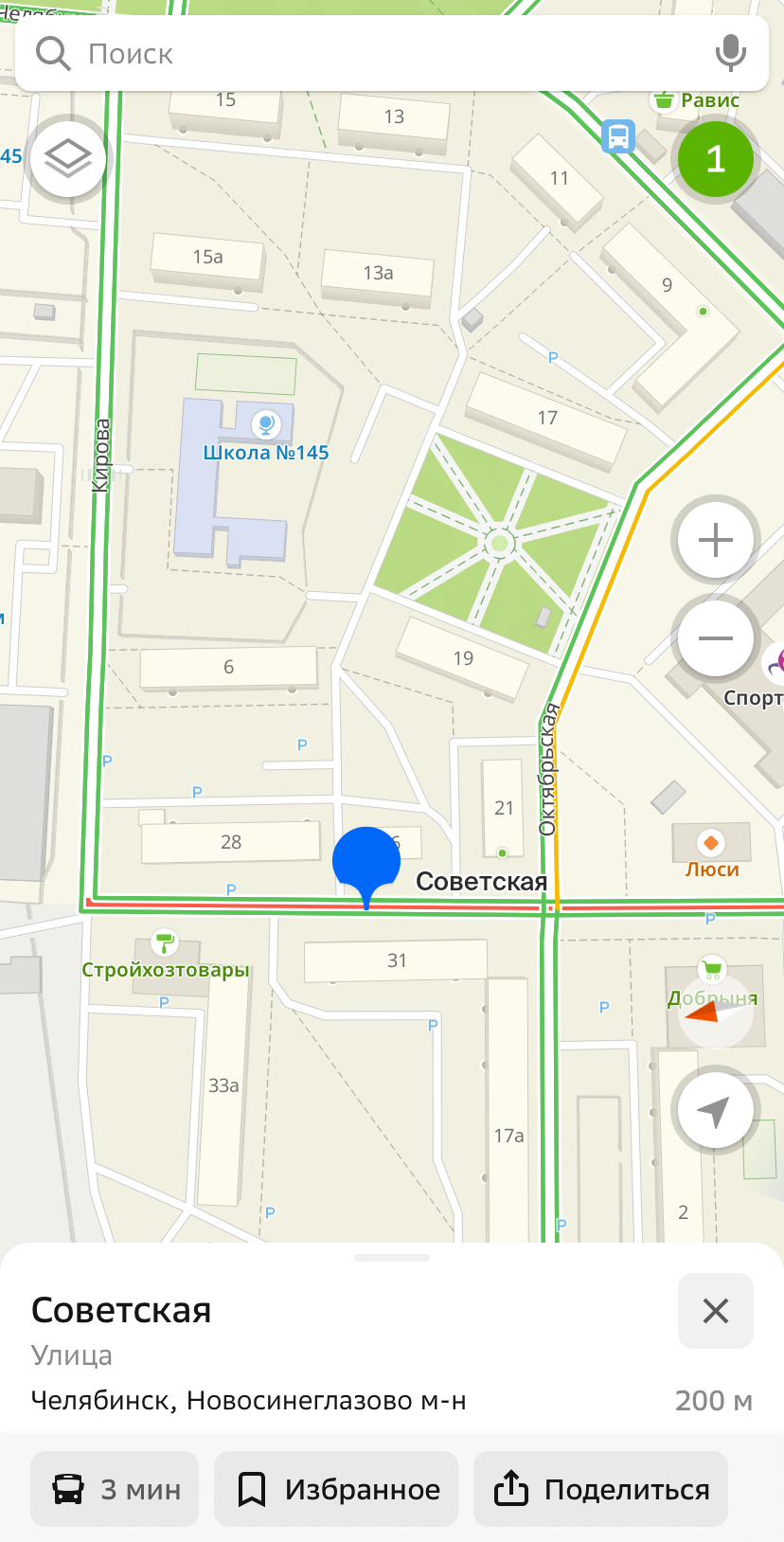The height and width of the screenshot is (1542, 784).
Task: Open the Люси place marker
Action: pos(711,842)
